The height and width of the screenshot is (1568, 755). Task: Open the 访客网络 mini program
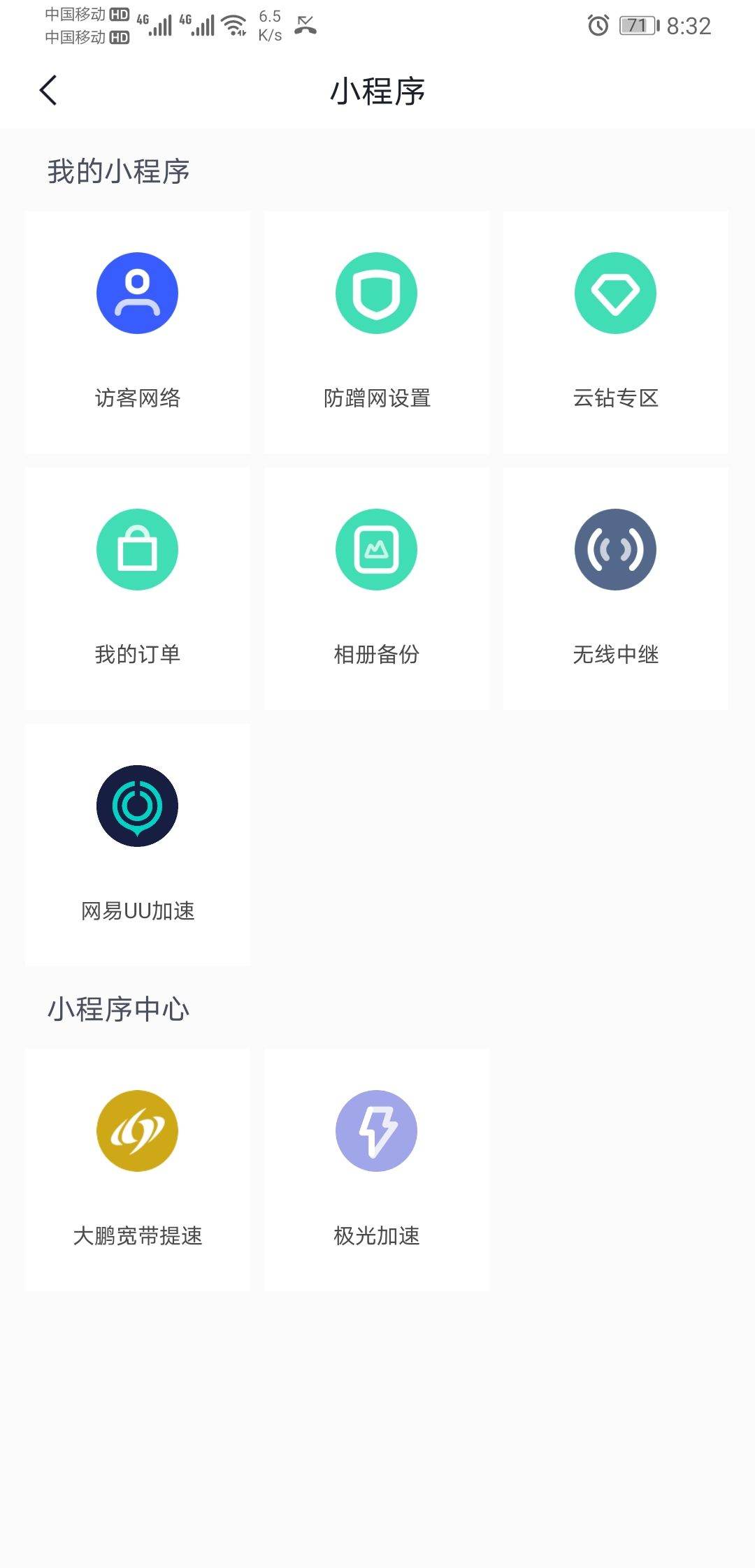(138, 333)
